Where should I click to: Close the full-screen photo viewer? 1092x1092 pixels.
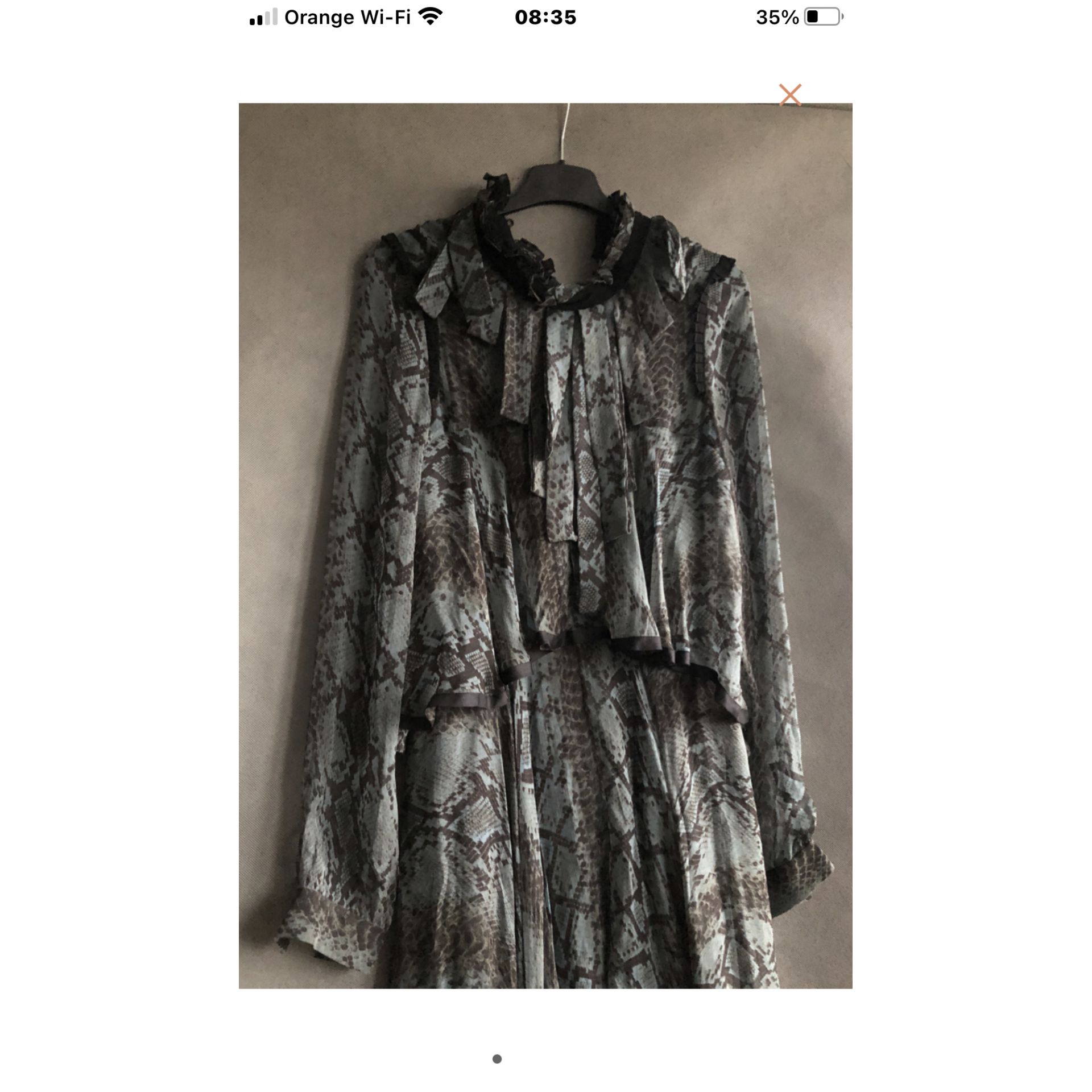click(790, 95)
